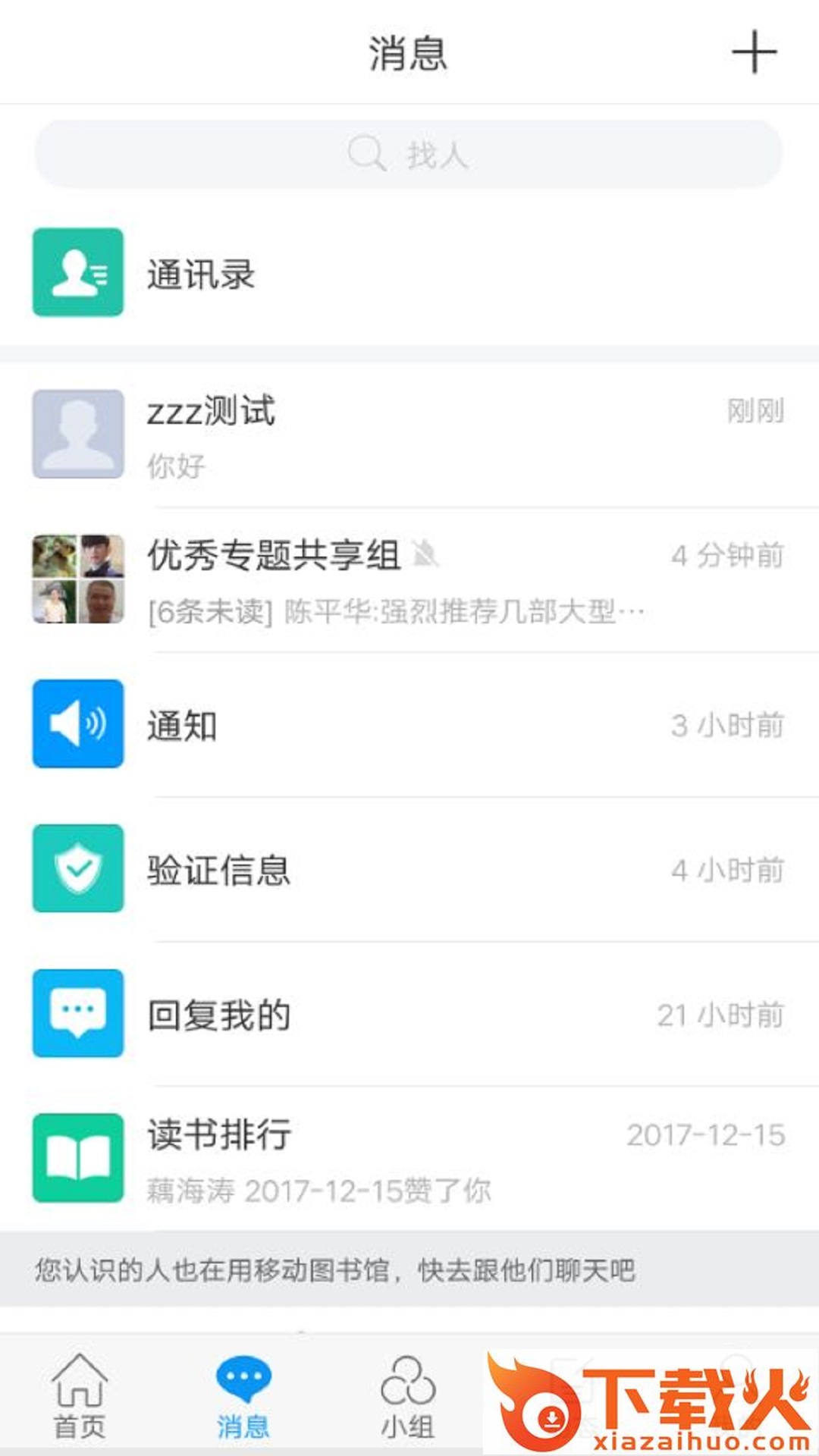Open the chat with zzz测试
819x1456 pixels.
409,435
